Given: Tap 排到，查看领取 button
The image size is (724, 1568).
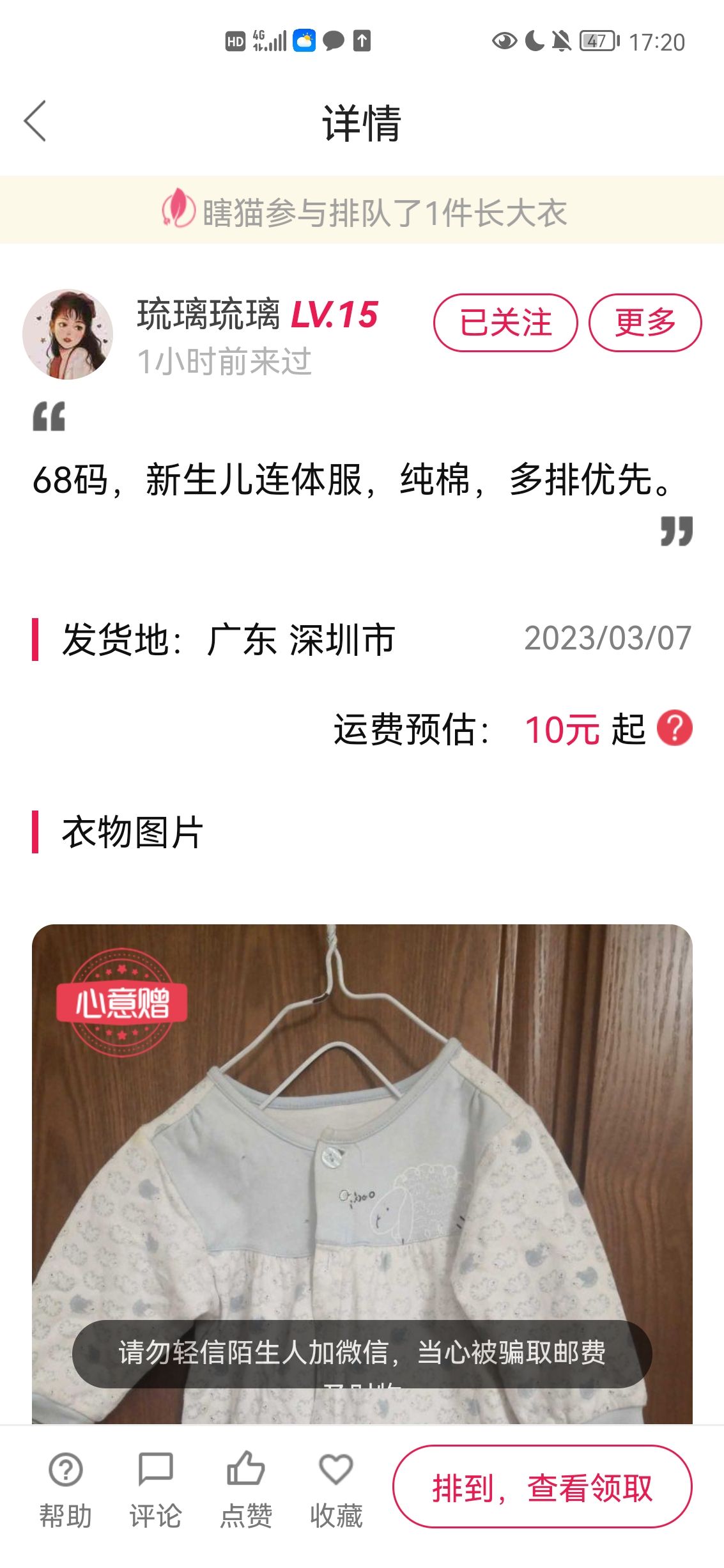Looking at the screenshot, I should [x=543, y=1487].
